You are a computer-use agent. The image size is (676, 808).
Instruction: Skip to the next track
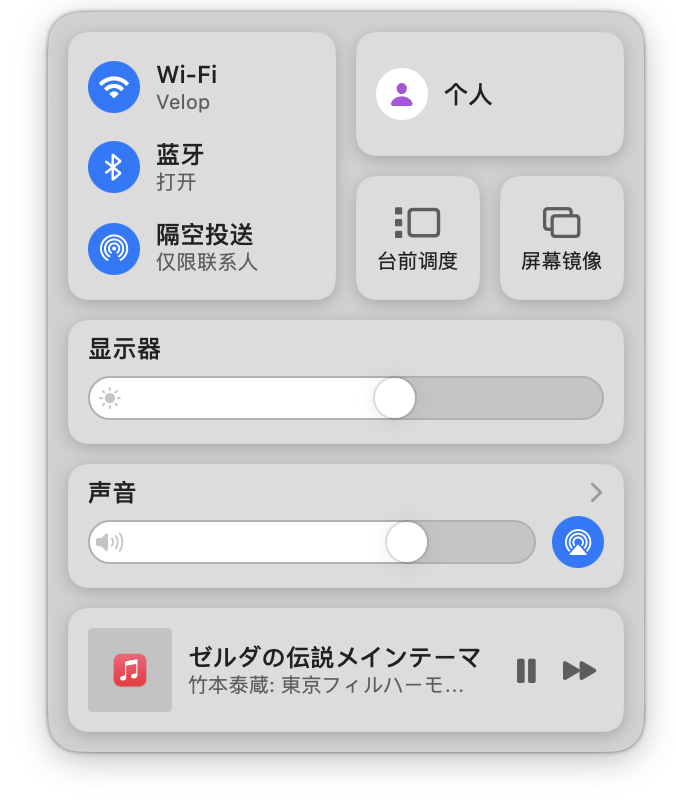coord(579,670)
